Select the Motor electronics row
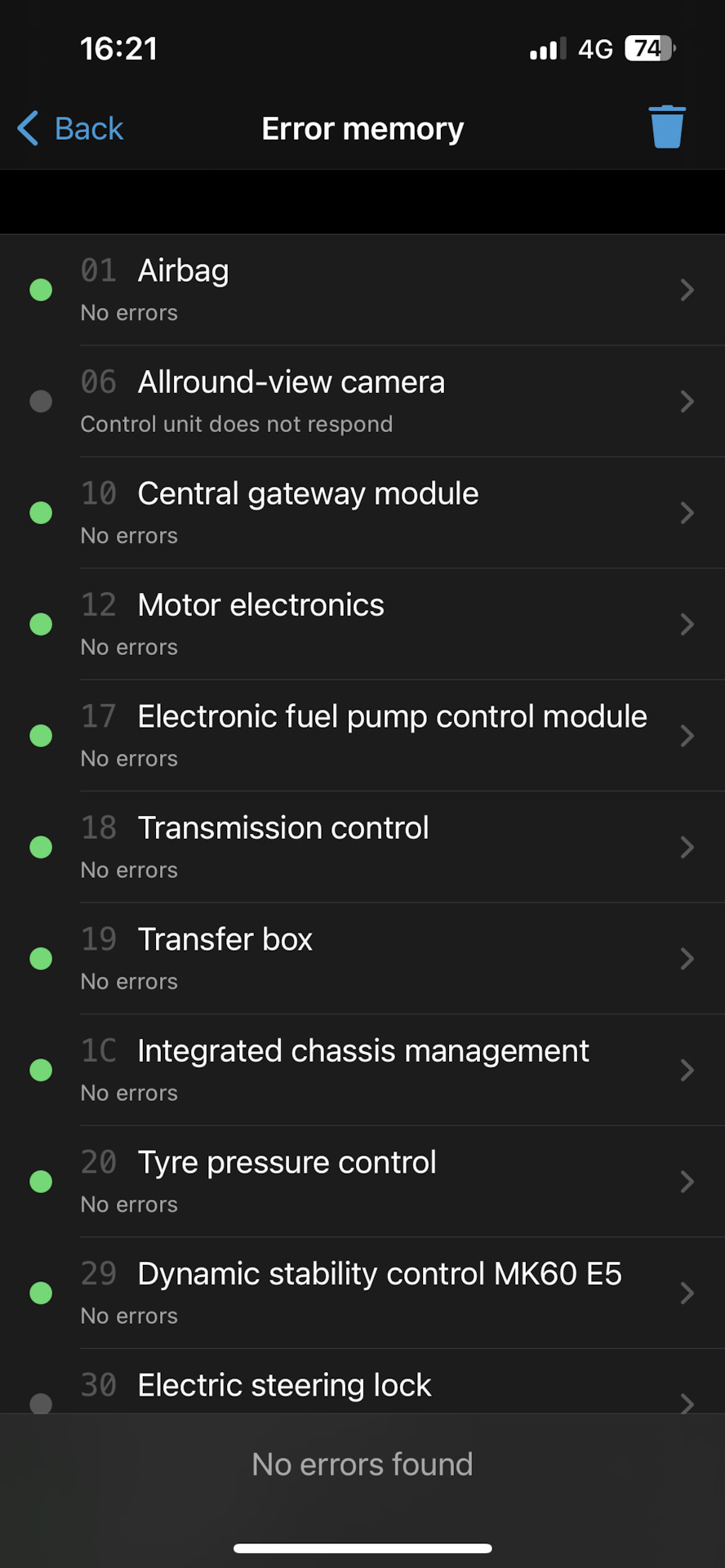Screen dimensions: 725x1568 [362, 624]
